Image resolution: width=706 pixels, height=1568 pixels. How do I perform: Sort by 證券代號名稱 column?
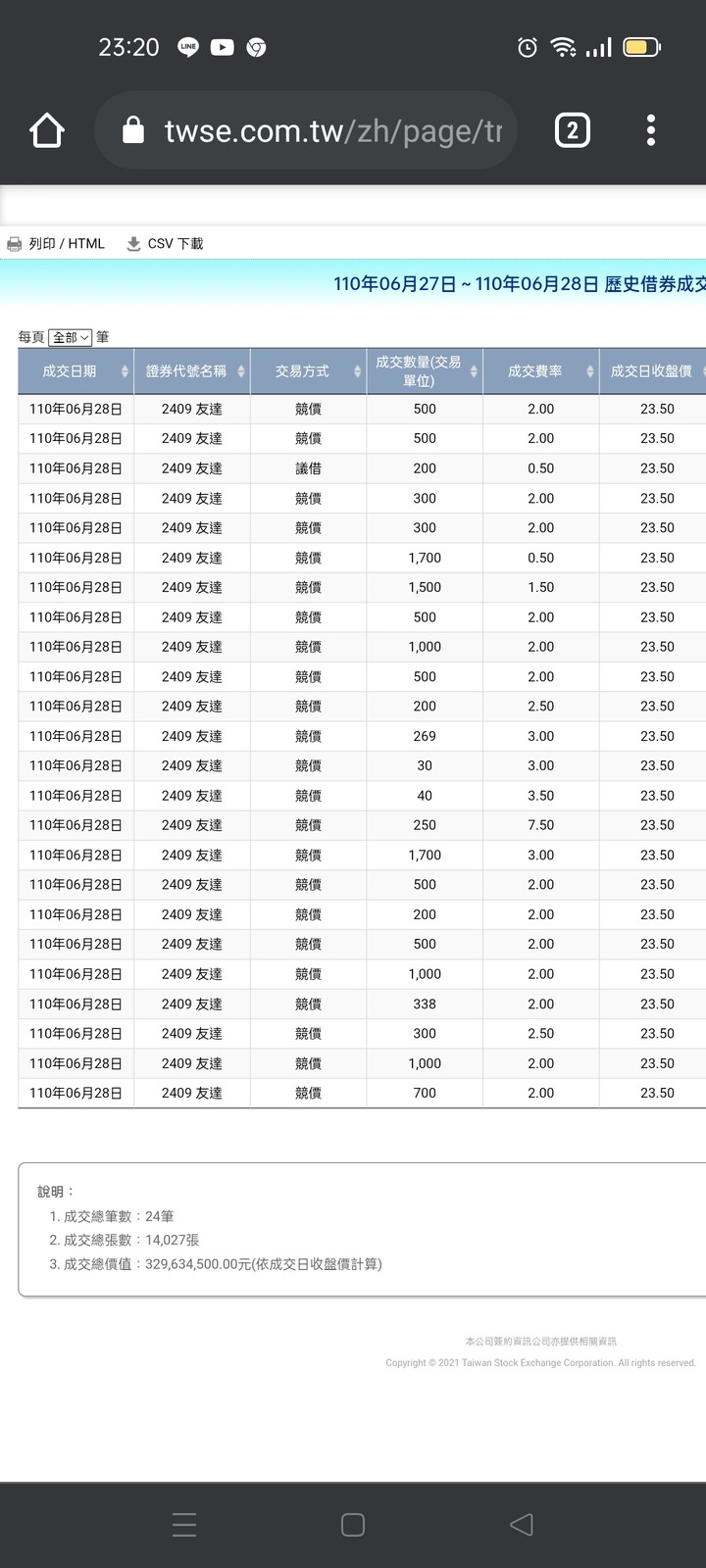[x=192, y=371]
